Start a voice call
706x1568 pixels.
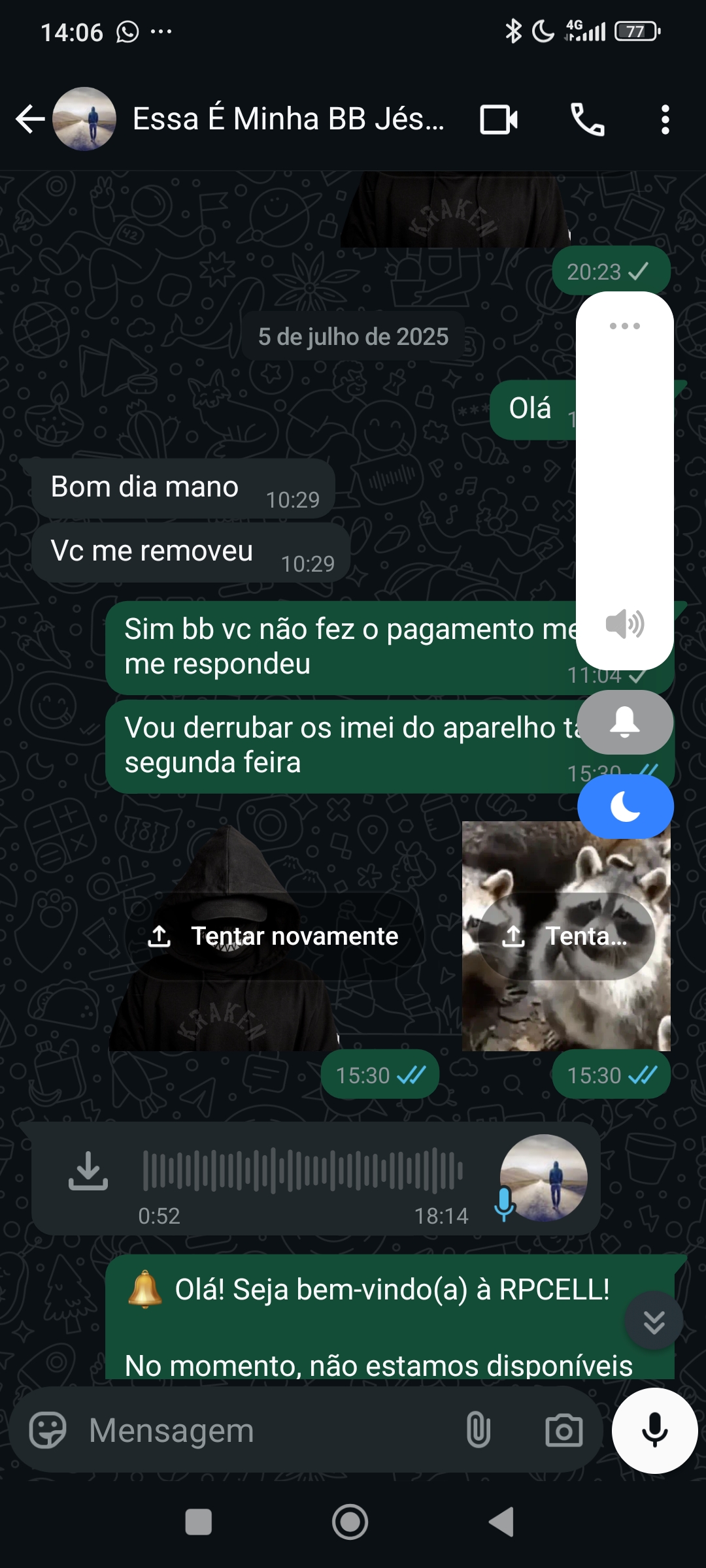point(587,120)
